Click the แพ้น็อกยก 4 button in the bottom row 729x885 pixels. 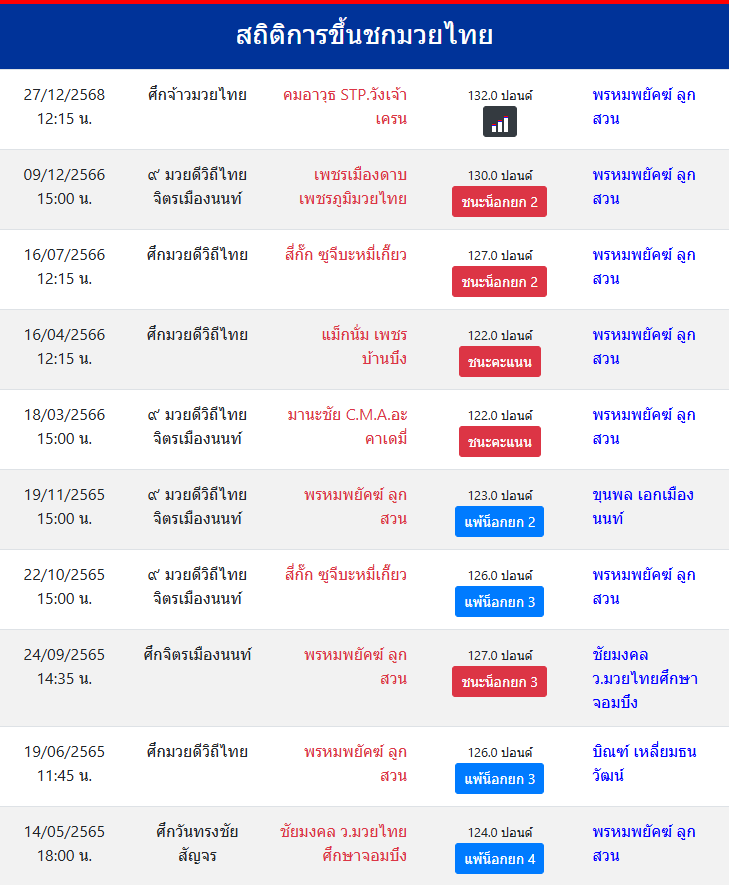click(499, 858)
